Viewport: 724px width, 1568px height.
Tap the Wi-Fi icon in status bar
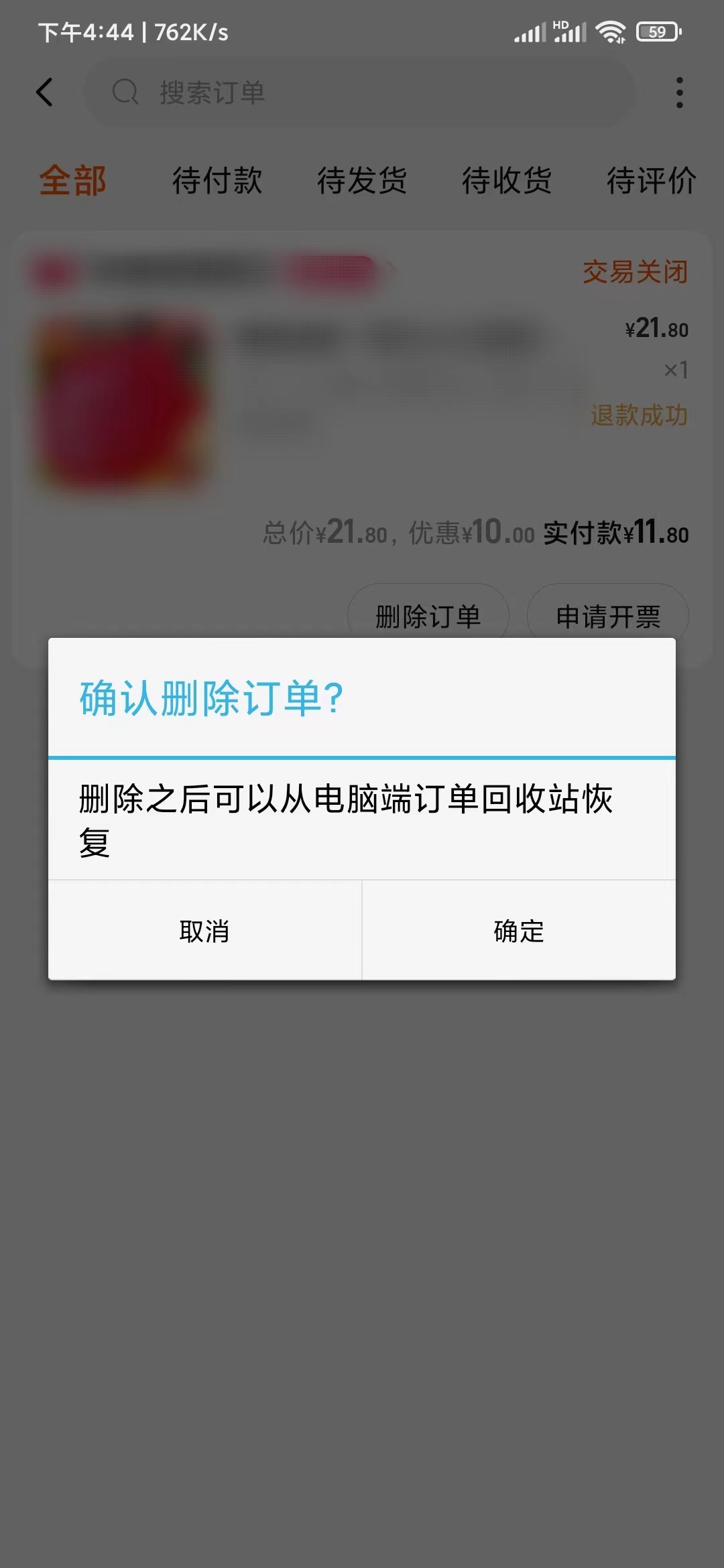[x=609, y=31]
